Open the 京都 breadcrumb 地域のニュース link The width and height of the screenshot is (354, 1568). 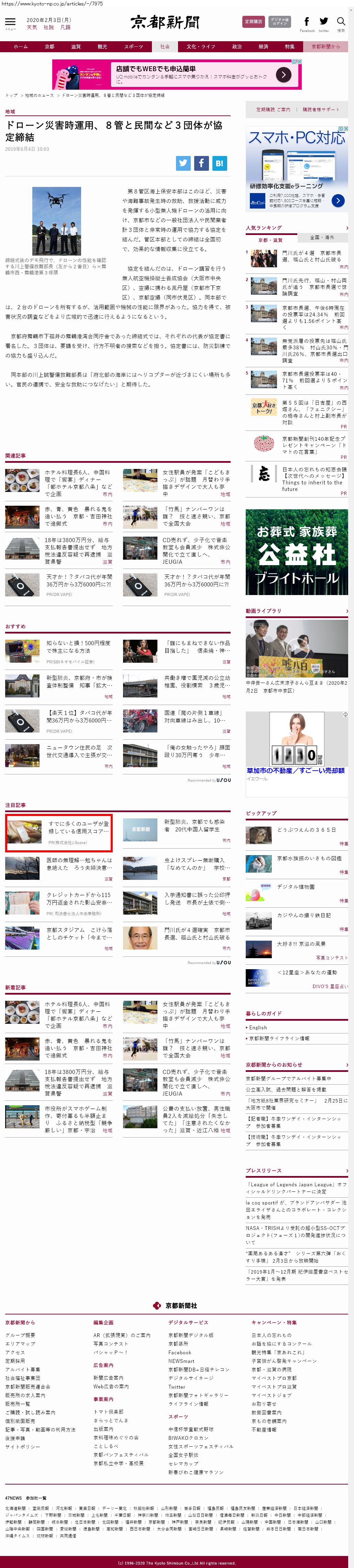click(40, 96)
